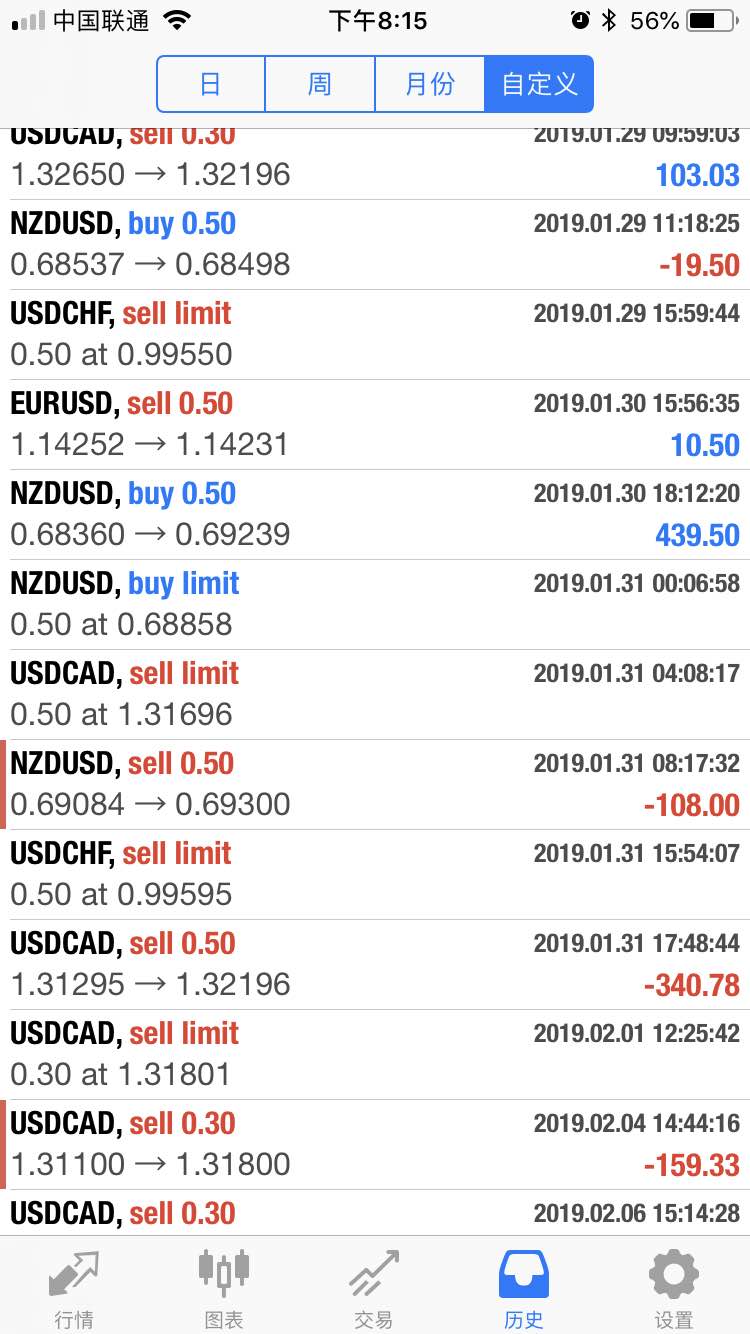Open the USDCAD sell limit order at 1.31801
The height and width of the screenshot is (1334, 750).
click(x=375, y=1055)
